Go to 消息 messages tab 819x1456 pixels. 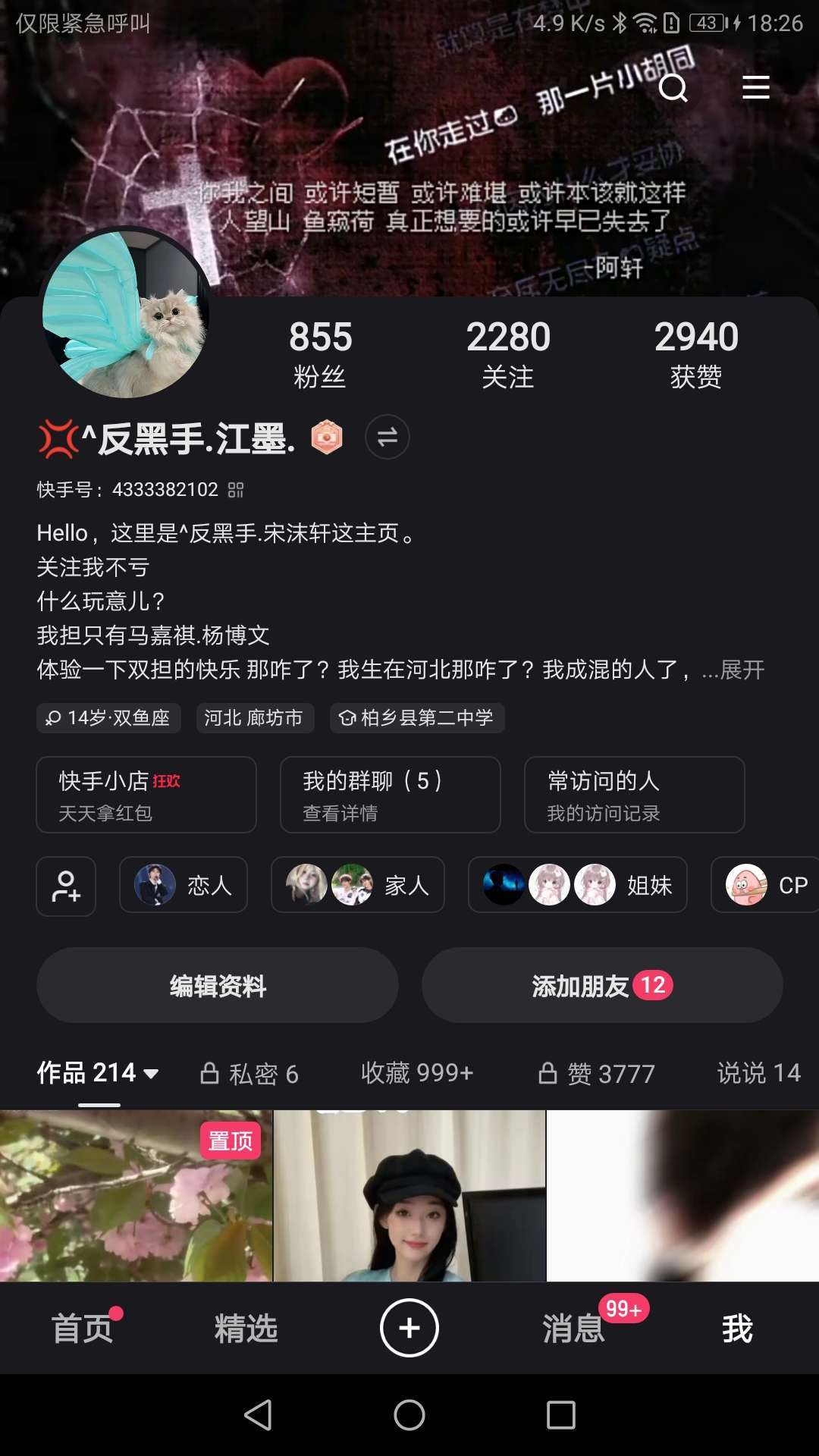tap(574, 1329)
